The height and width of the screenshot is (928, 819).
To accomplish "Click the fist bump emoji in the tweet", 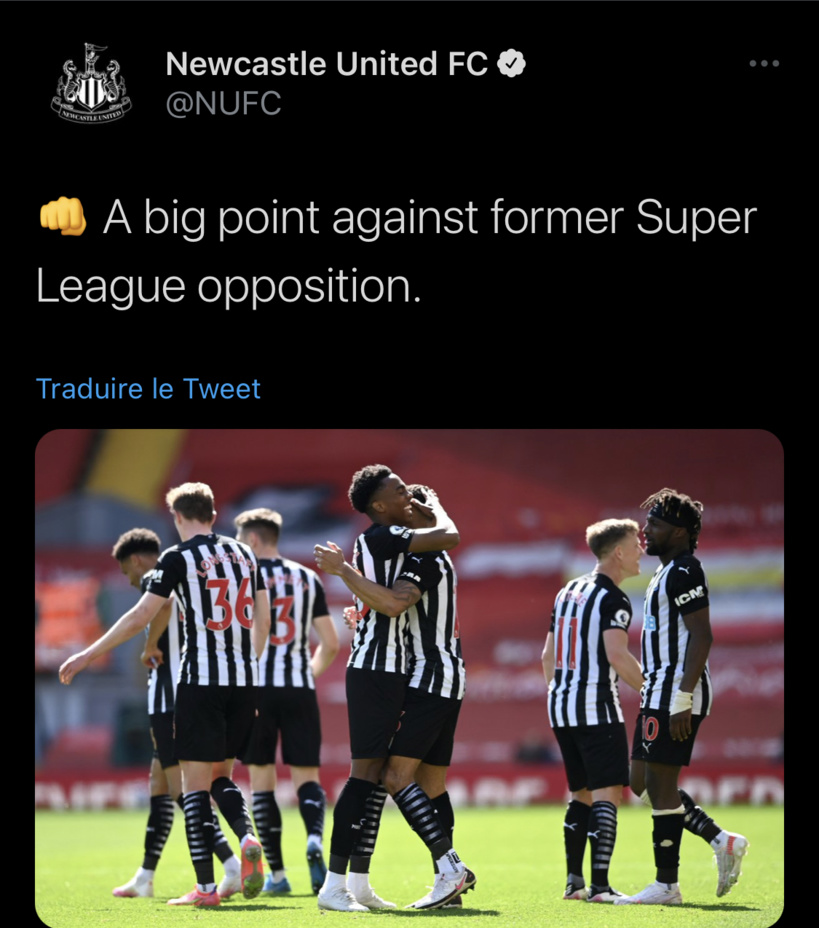I will (57, 216).
